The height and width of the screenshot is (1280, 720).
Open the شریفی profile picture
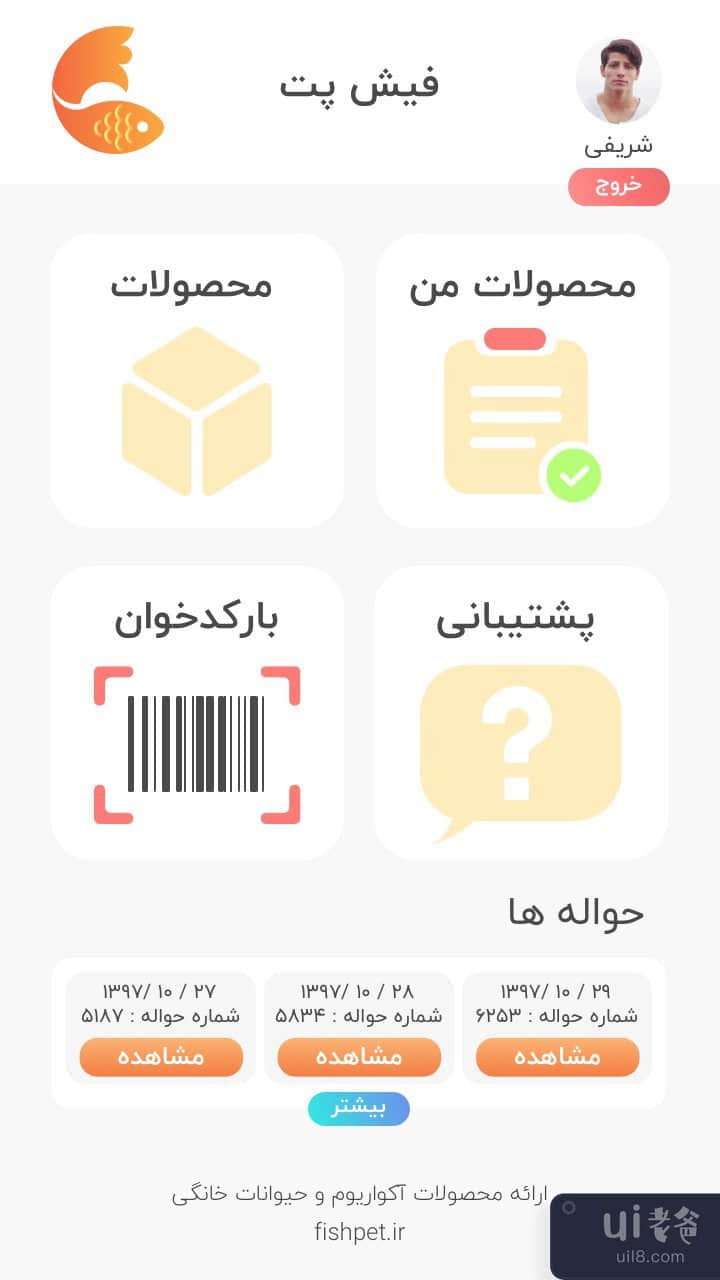[618, 81]
